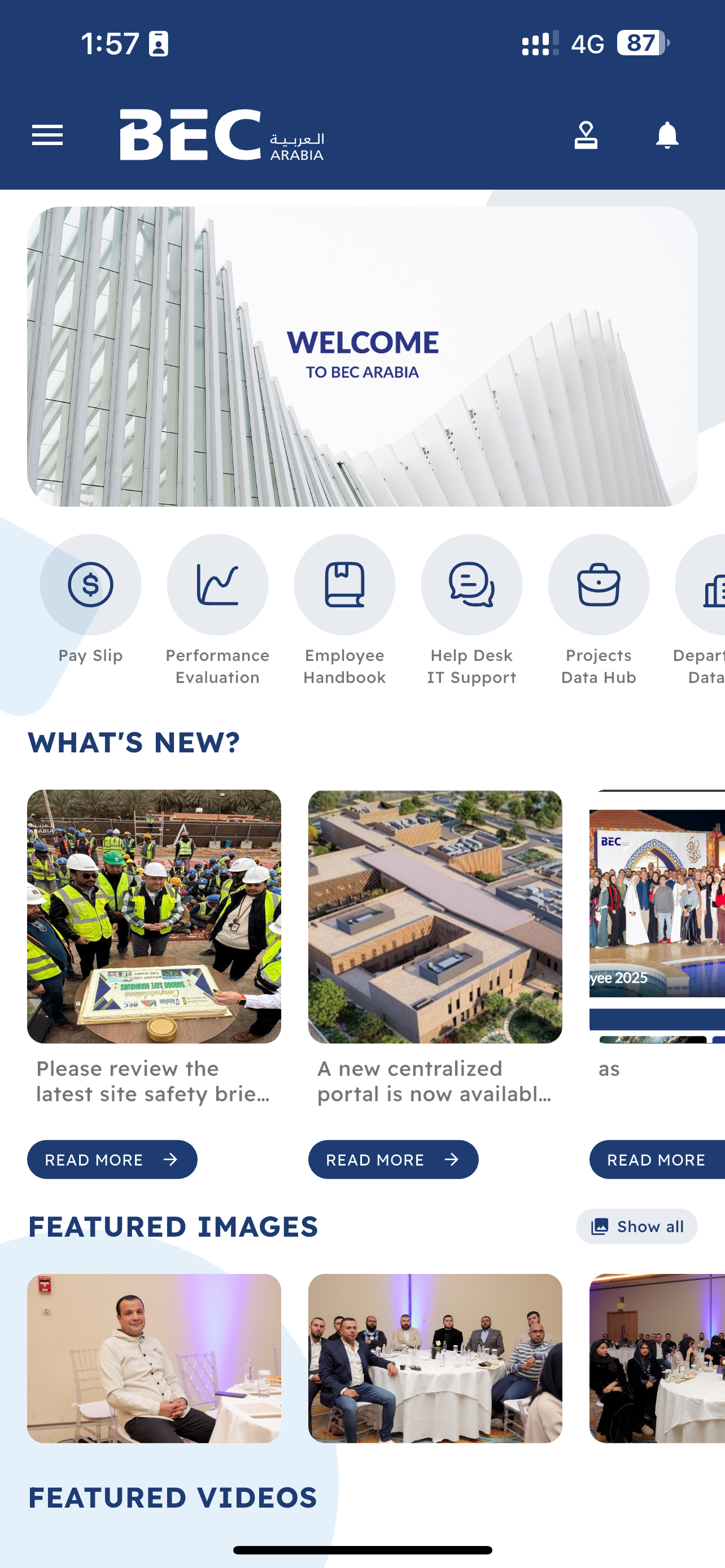725x1568 pixels.
Task: Click Show all for featured images
Action: (637, 1227)
